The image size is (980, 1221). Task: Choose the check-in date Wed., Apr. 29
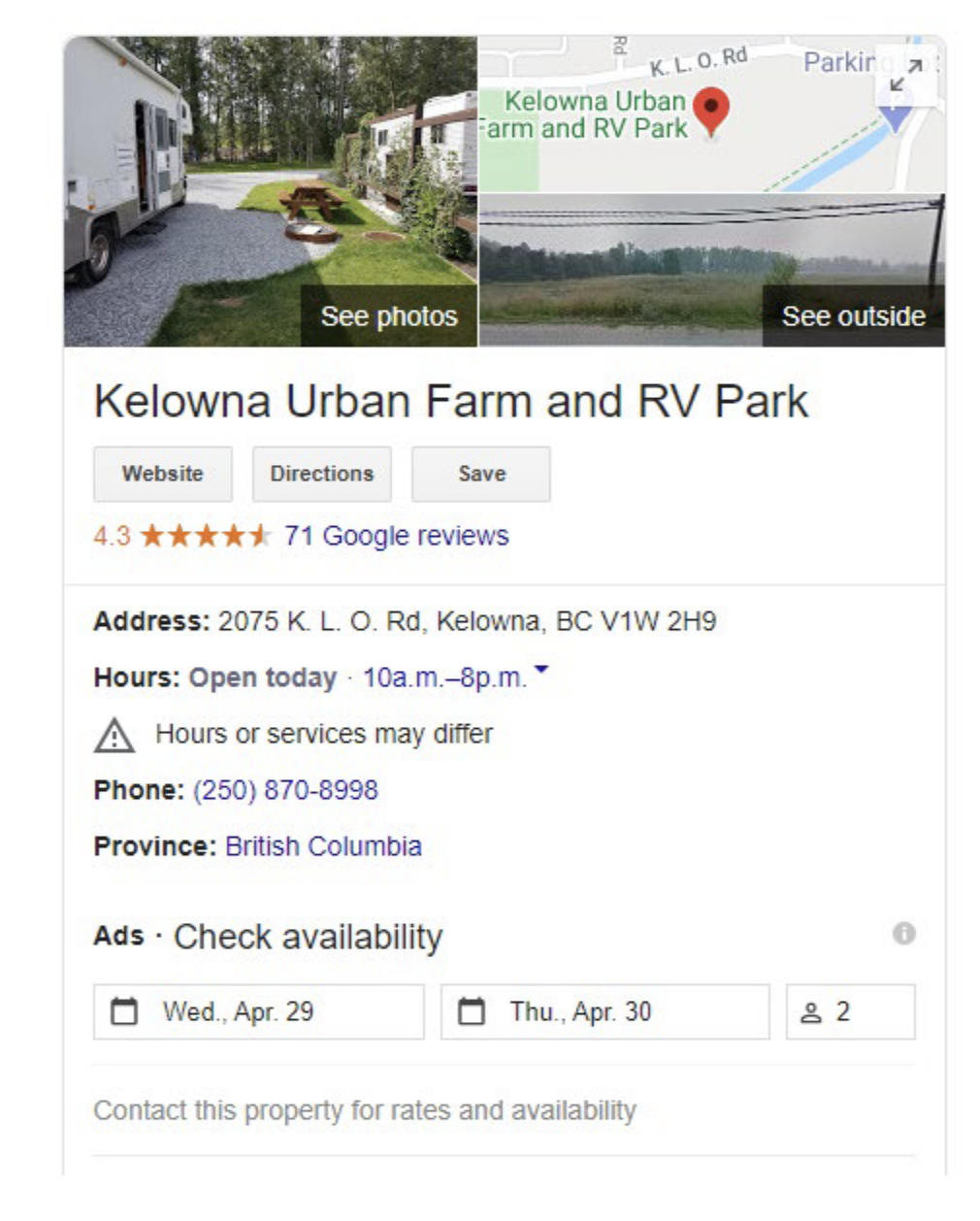tap(258, 1012)
